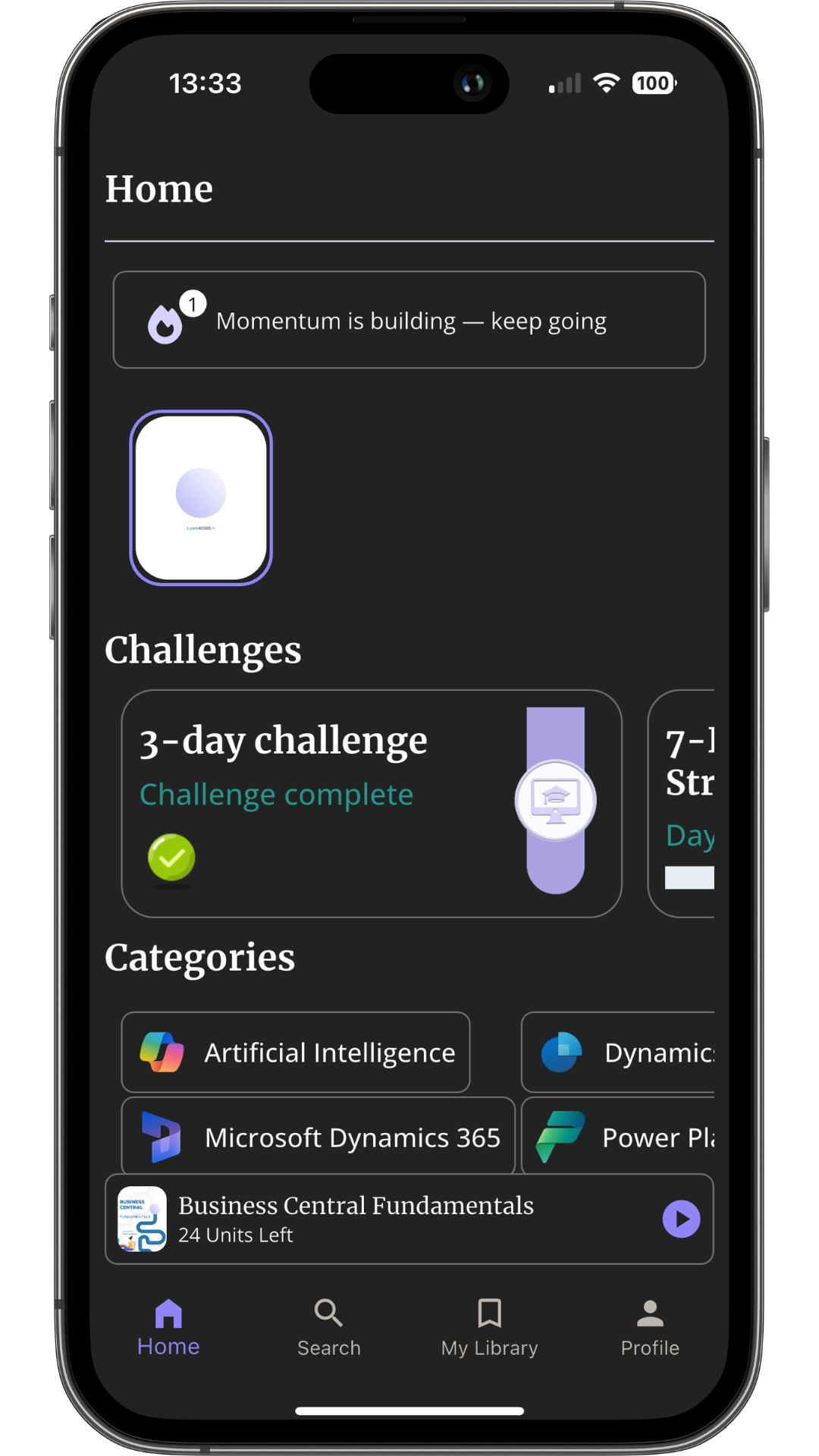Open the momentum streak banner
The width and height of the screenshot is (819, 1456).
(409, 320)
